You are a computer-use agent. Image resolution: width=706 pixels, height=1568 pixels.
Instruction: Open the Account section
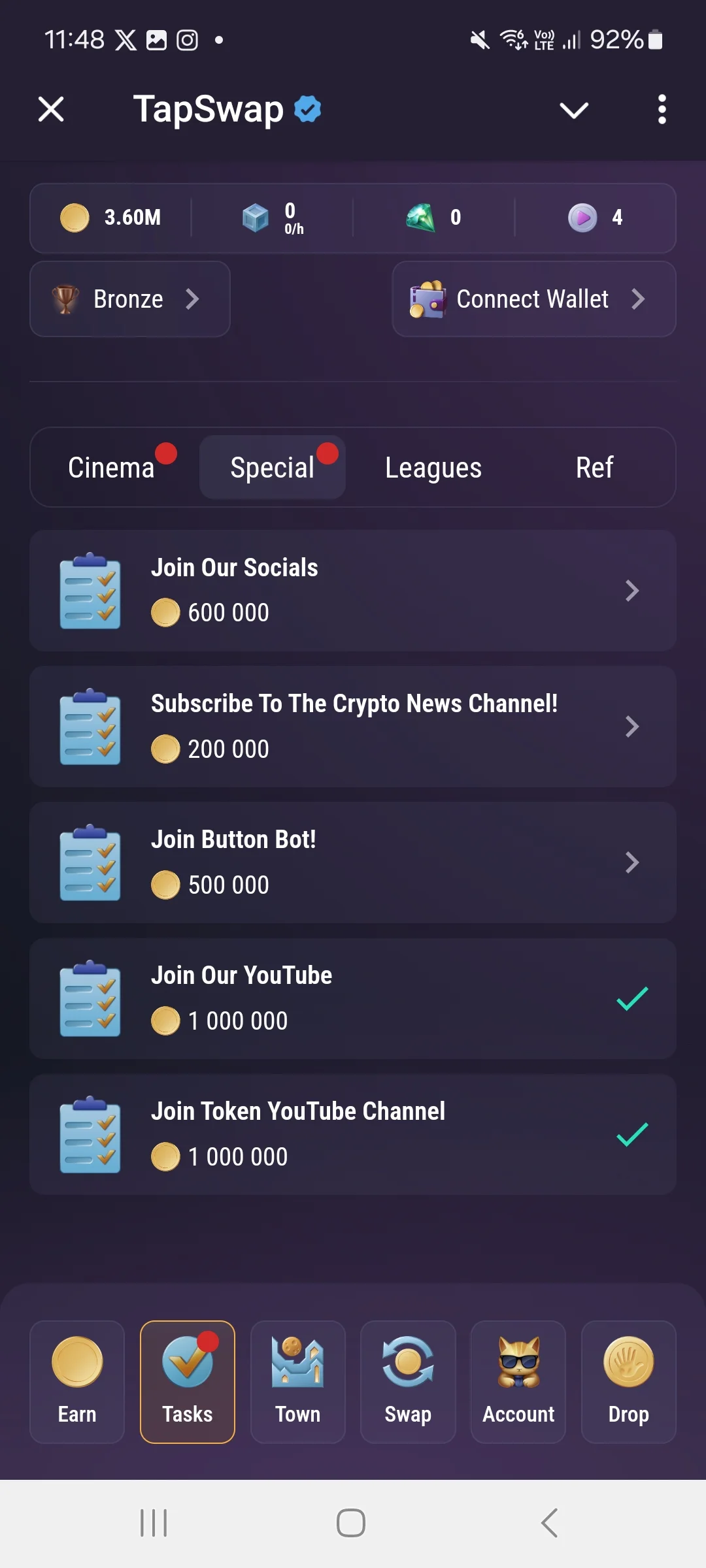pyautogui.click(x=518, y=1382)
